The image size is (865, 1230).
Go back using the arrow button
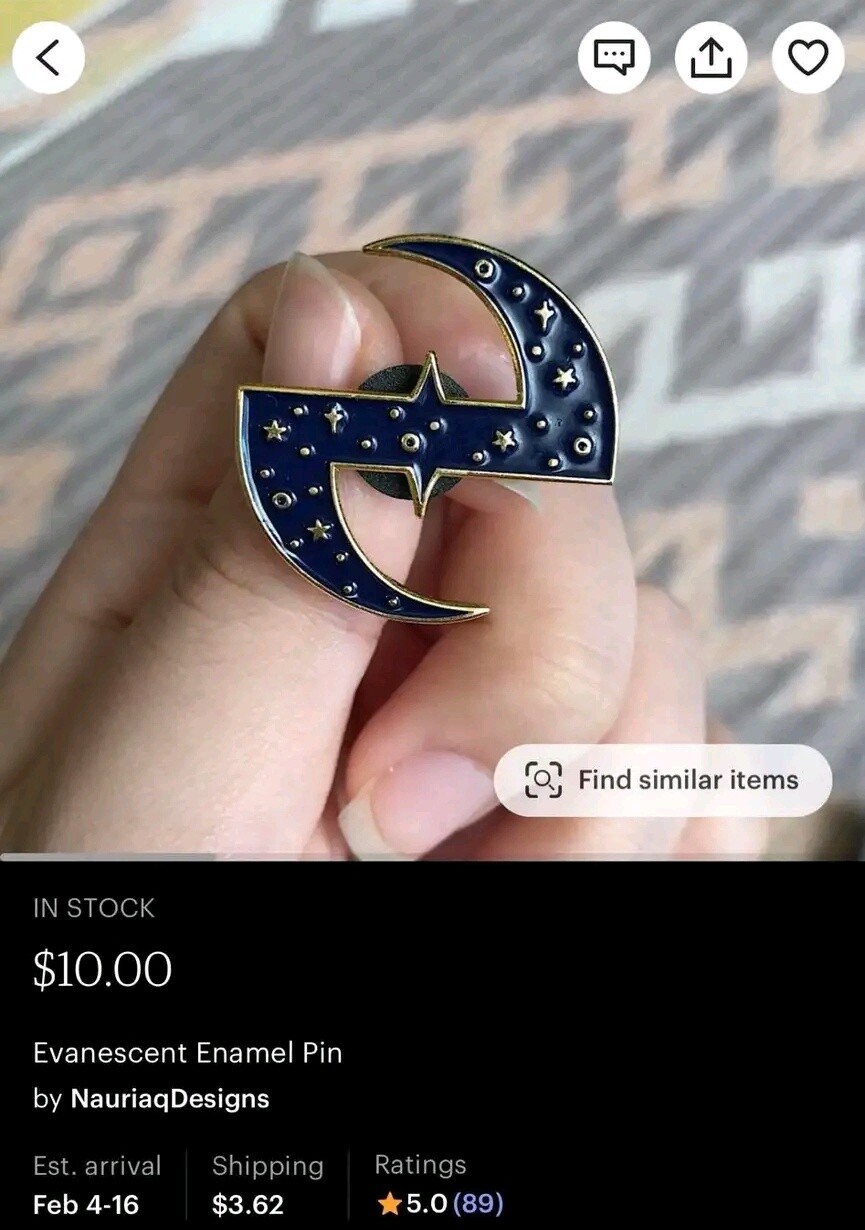tap(48, 58)
